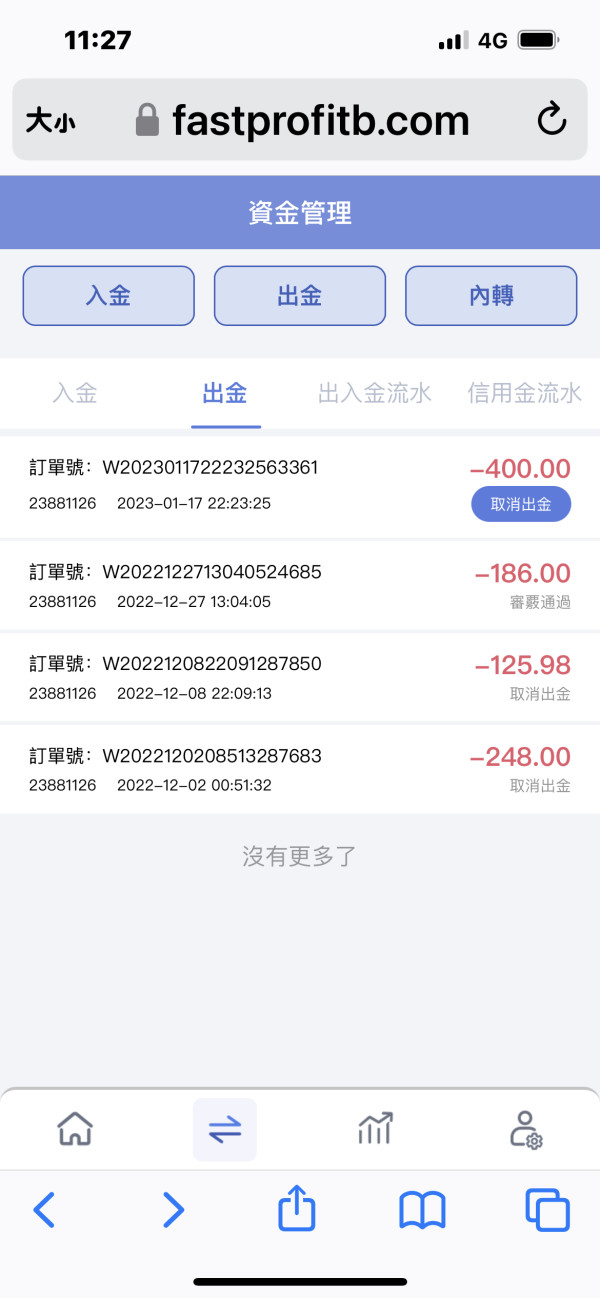The width and height of the screenshot is (600, 1298).
Task: Open the Safari tabs overview
Action: point(547,1210)
